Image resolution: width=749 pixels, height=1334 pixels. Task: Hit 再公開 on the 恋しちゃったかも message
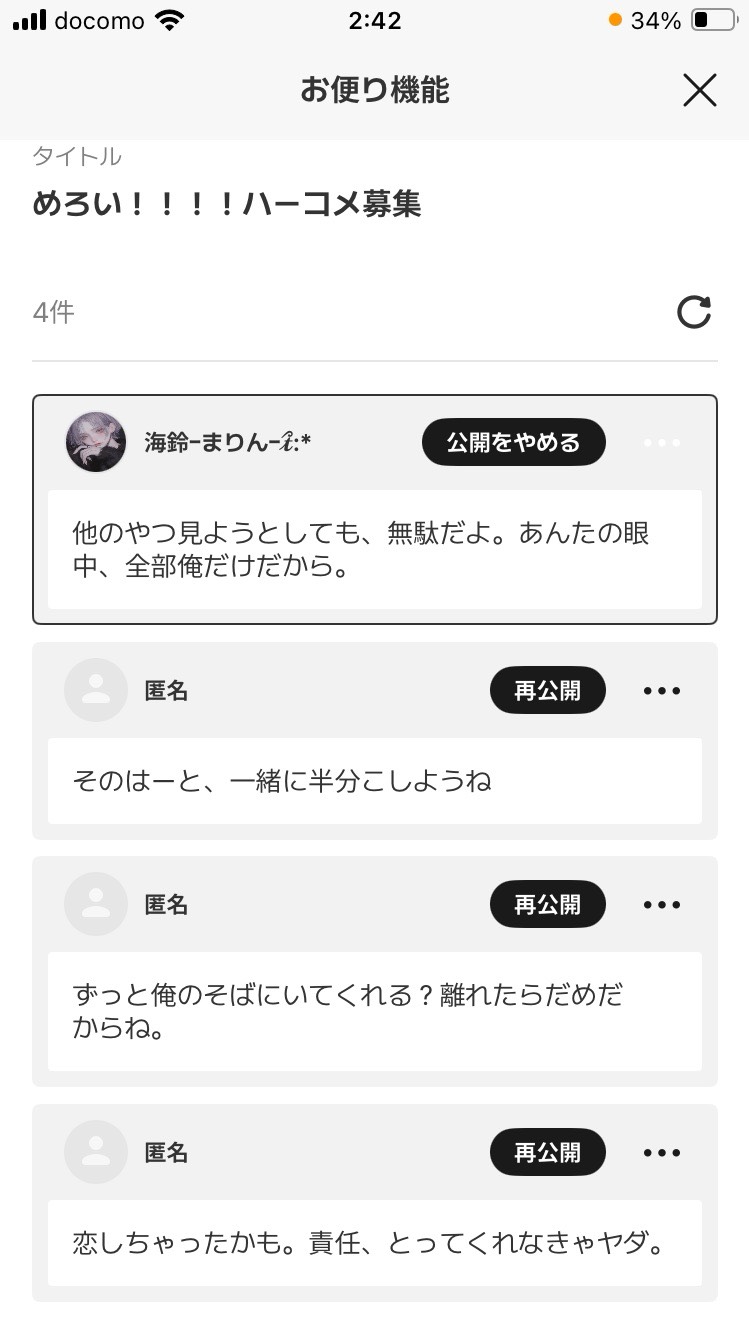click(547, 1152)
